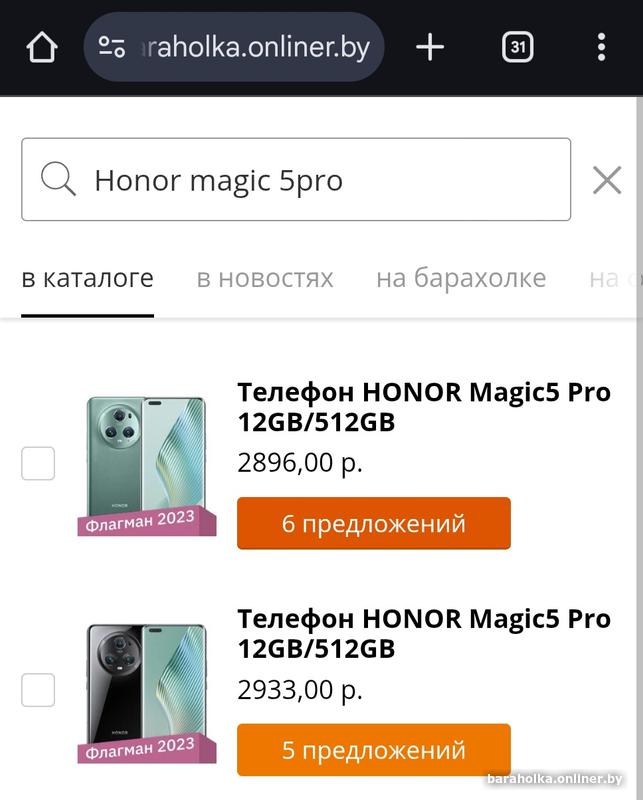Open a new browser tab
Image resolution: width=643 pixels, height=800 pixels.
pyautogui.click(x=430, y=47)
